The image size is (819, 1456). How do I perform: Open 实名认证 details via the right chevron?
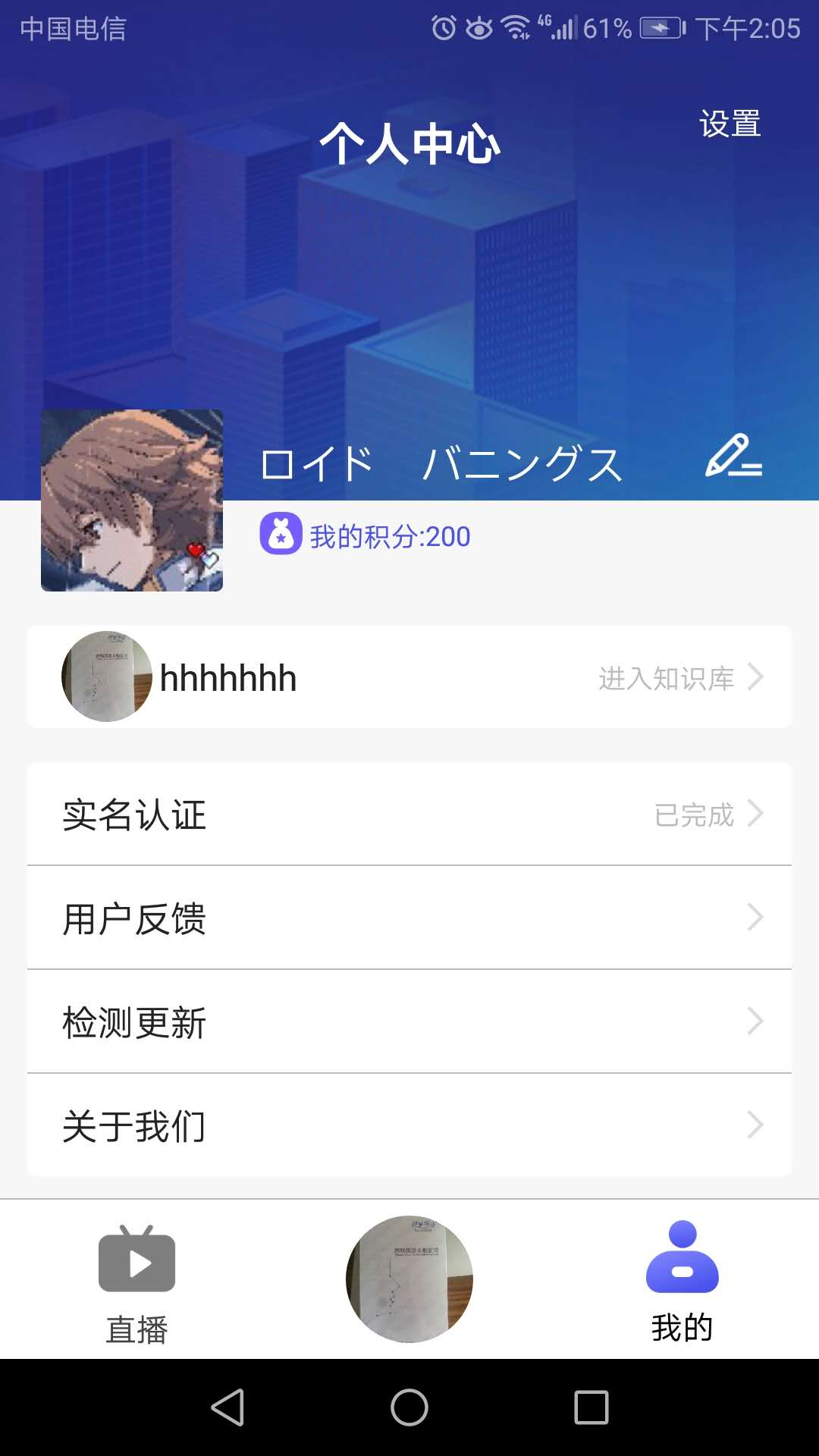tap(755, 815)
